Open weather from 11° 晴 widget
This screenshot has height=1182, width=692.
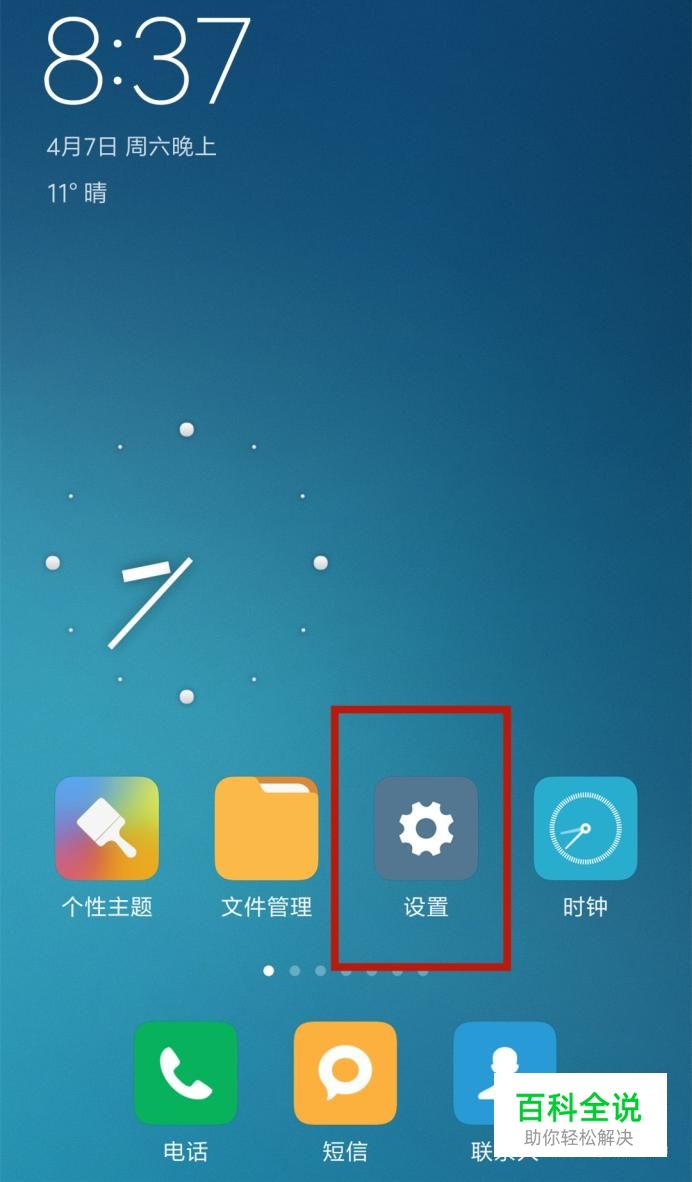coord(77,193)
